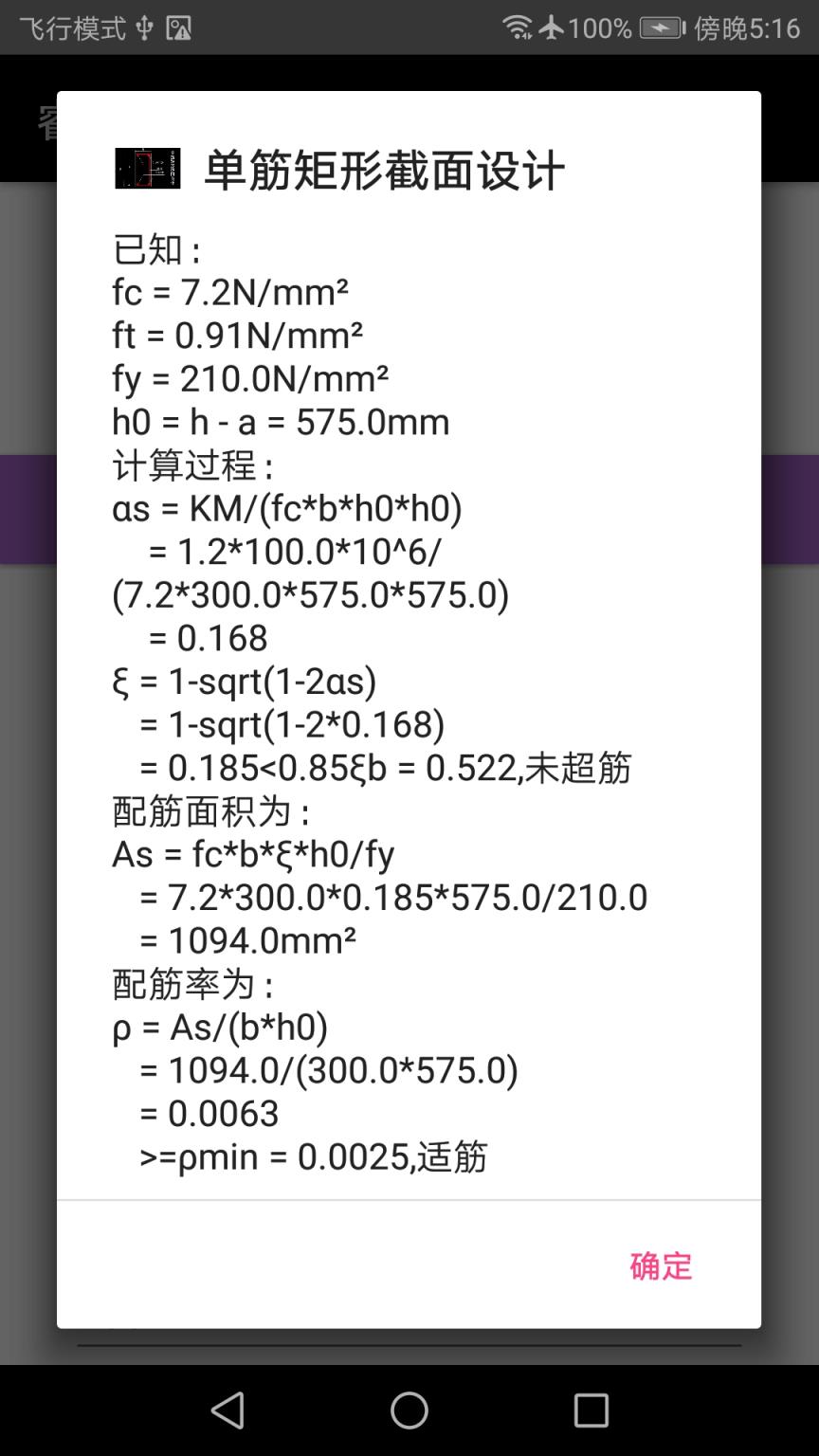Tap the back navigation triangle

point(227,1410)
